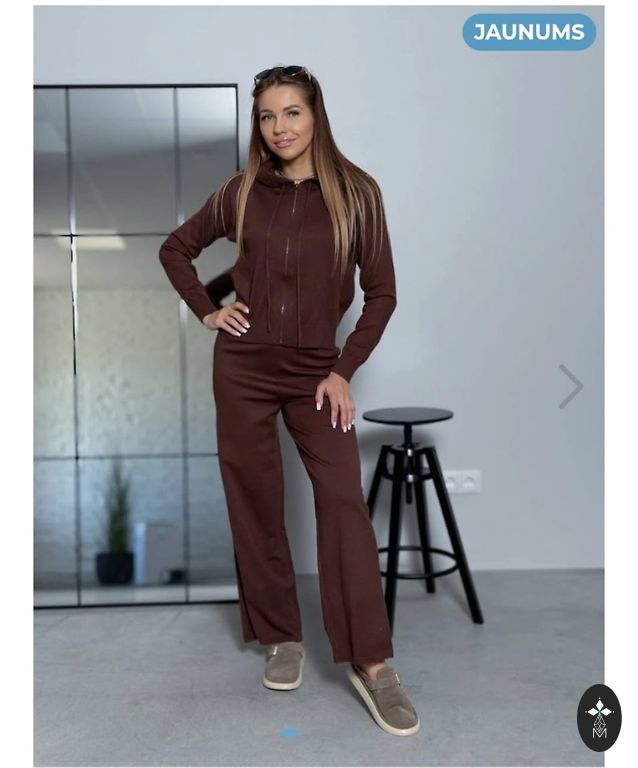Open the floating assistant widget
Image resolution: width=638 pixels, height=768 pixels.
[599, 717]
